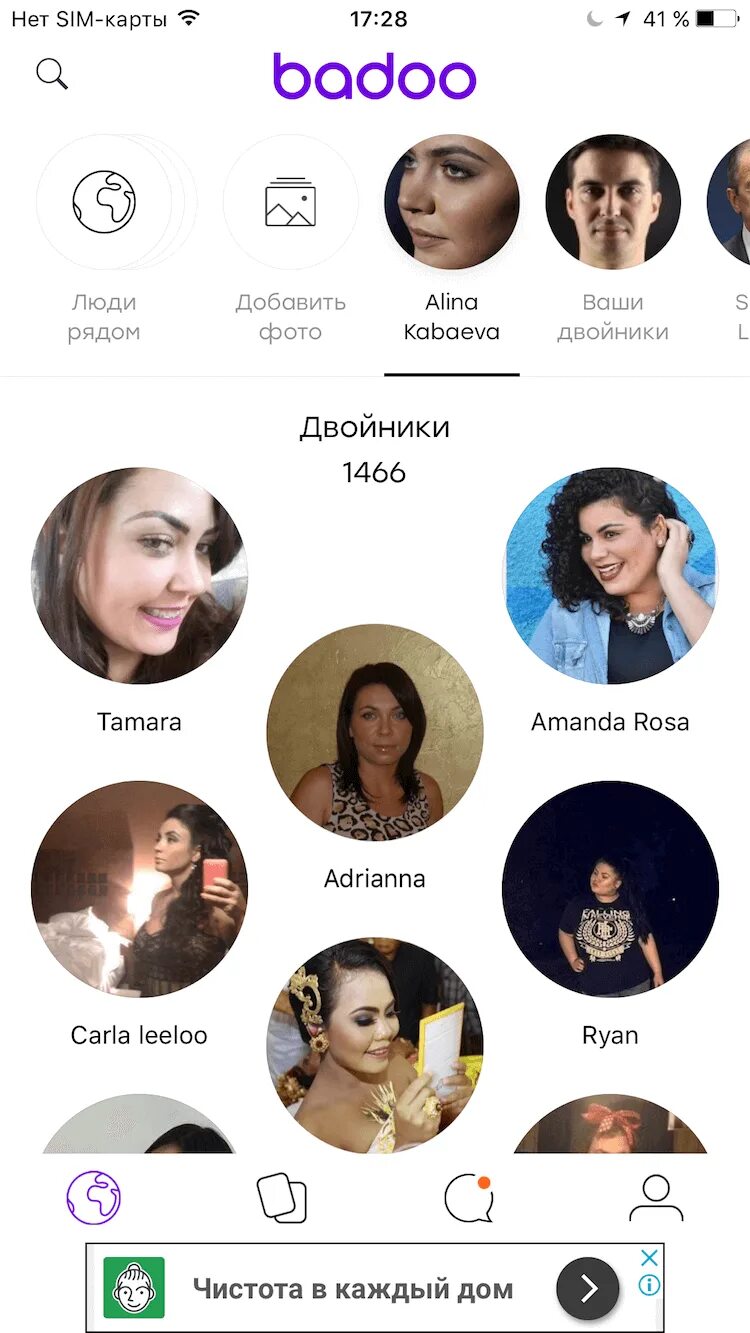This screenshot has height=1333, width=750.
Task: Select the Люди рядом option
Action: pos(104,202)
